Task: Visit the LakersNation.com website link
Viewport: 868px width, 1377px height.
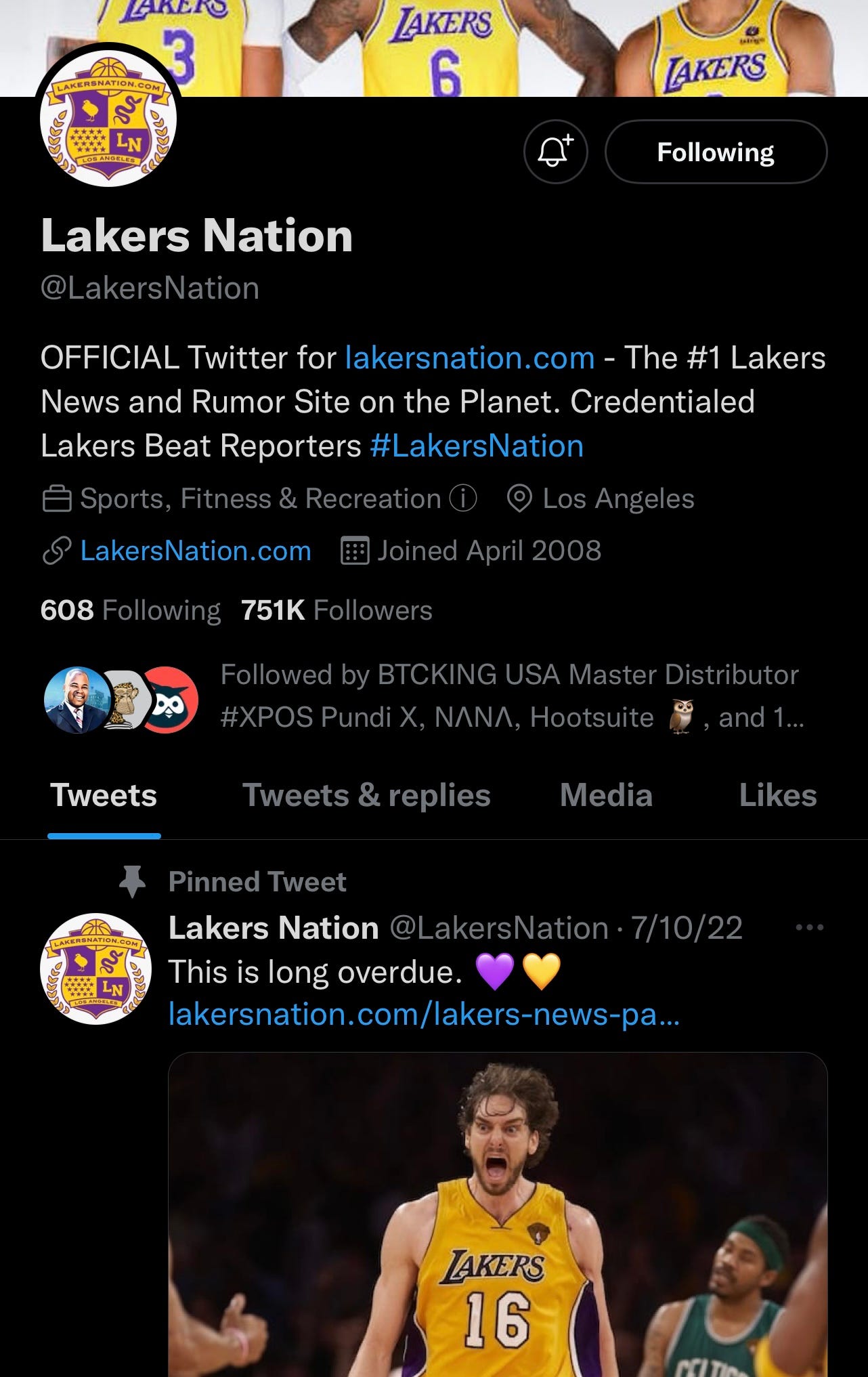Action: click(x=195, y=551)
